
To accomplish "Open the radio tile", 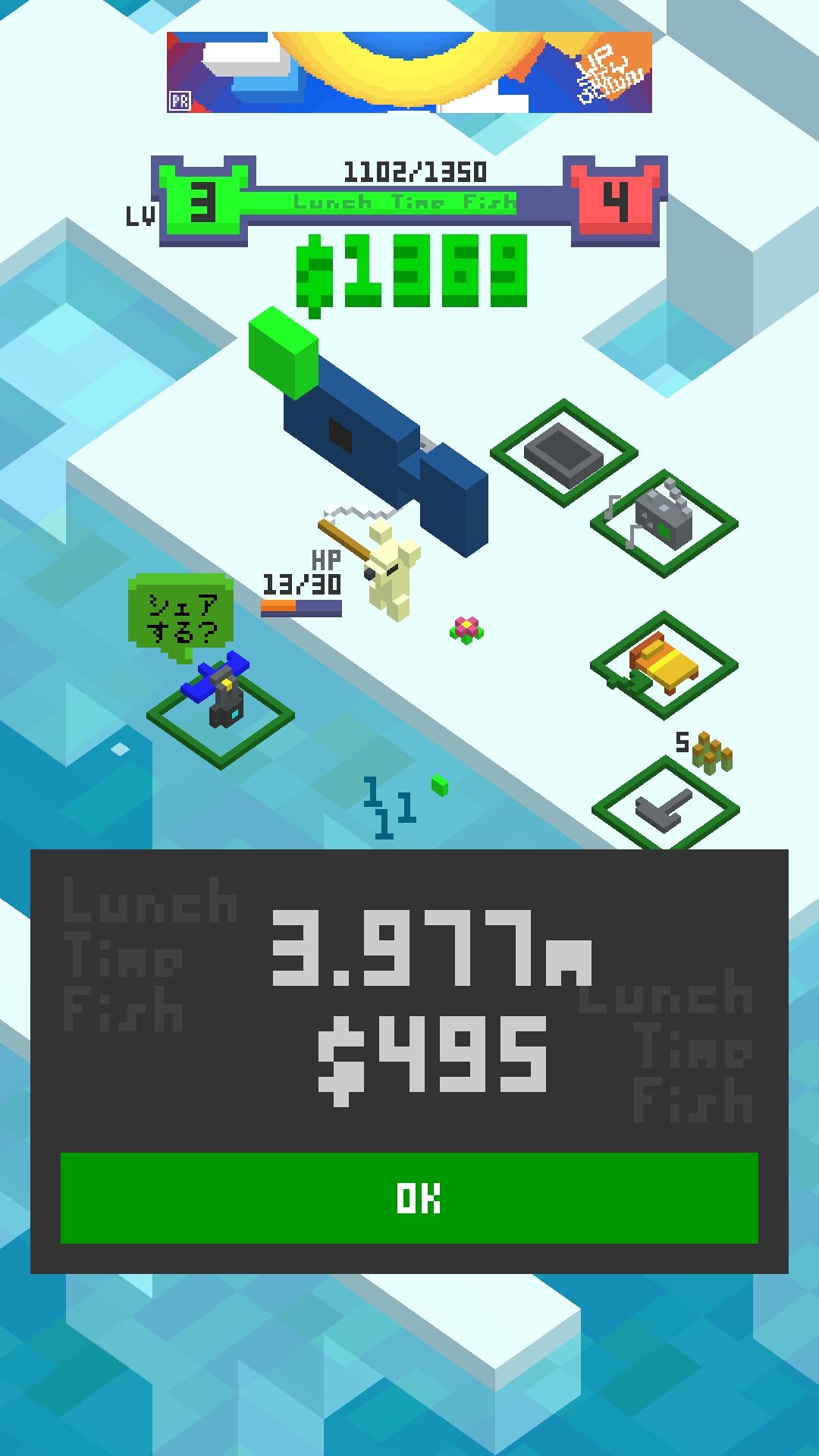I will click(664, 523).
